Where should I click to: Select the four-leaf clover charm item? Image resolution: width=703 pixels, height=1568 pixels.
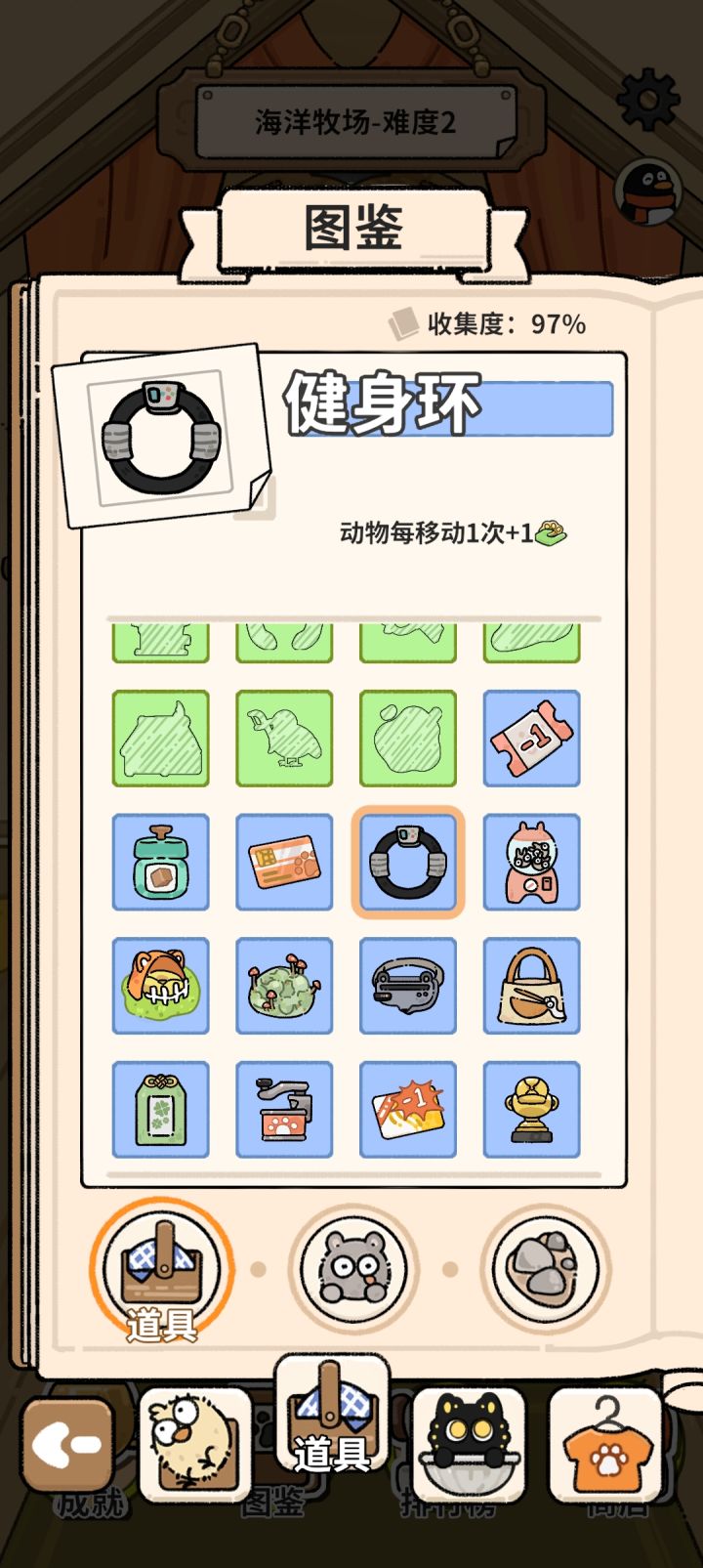(x=160, y=1110)
